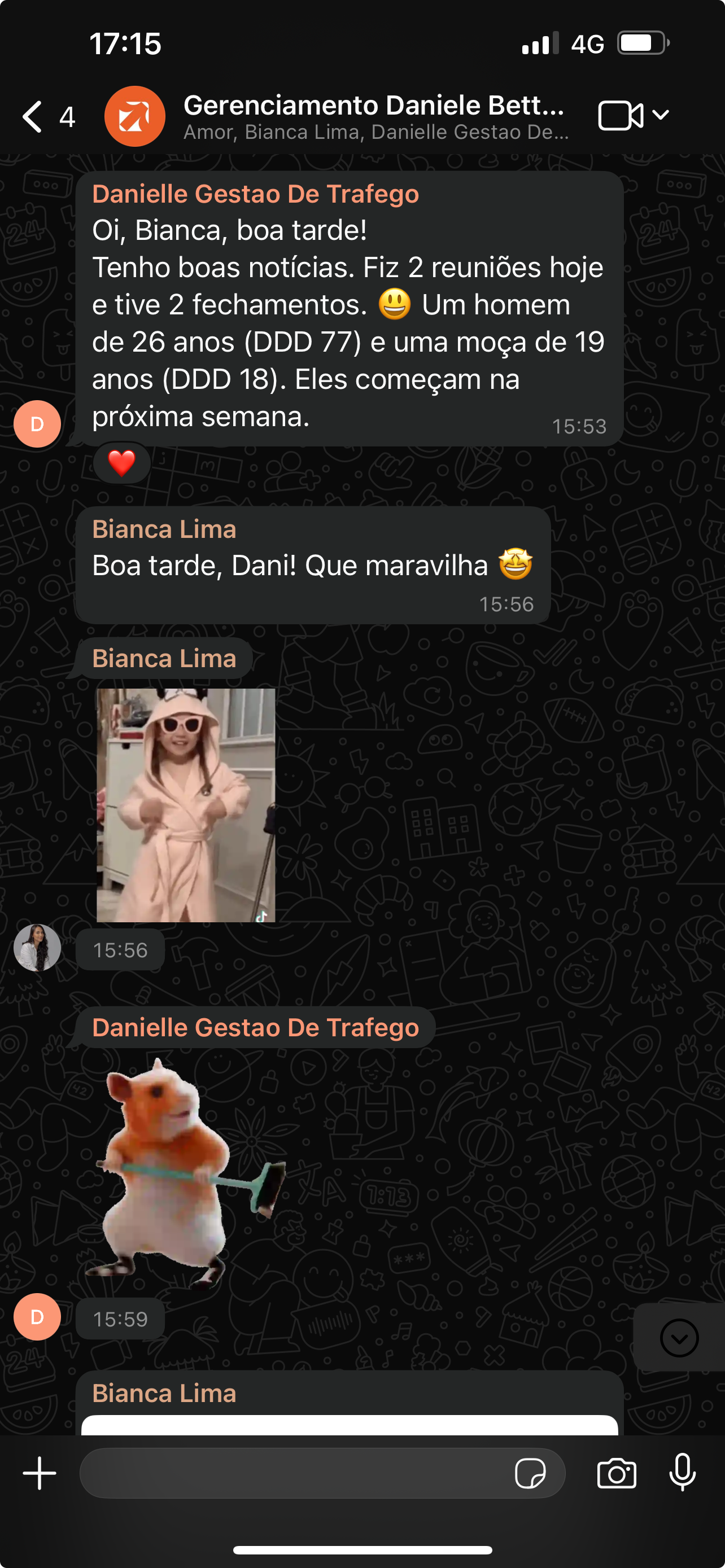Open sender name Danielle Gestao De Trafego above the hamster sticker

256,1027
